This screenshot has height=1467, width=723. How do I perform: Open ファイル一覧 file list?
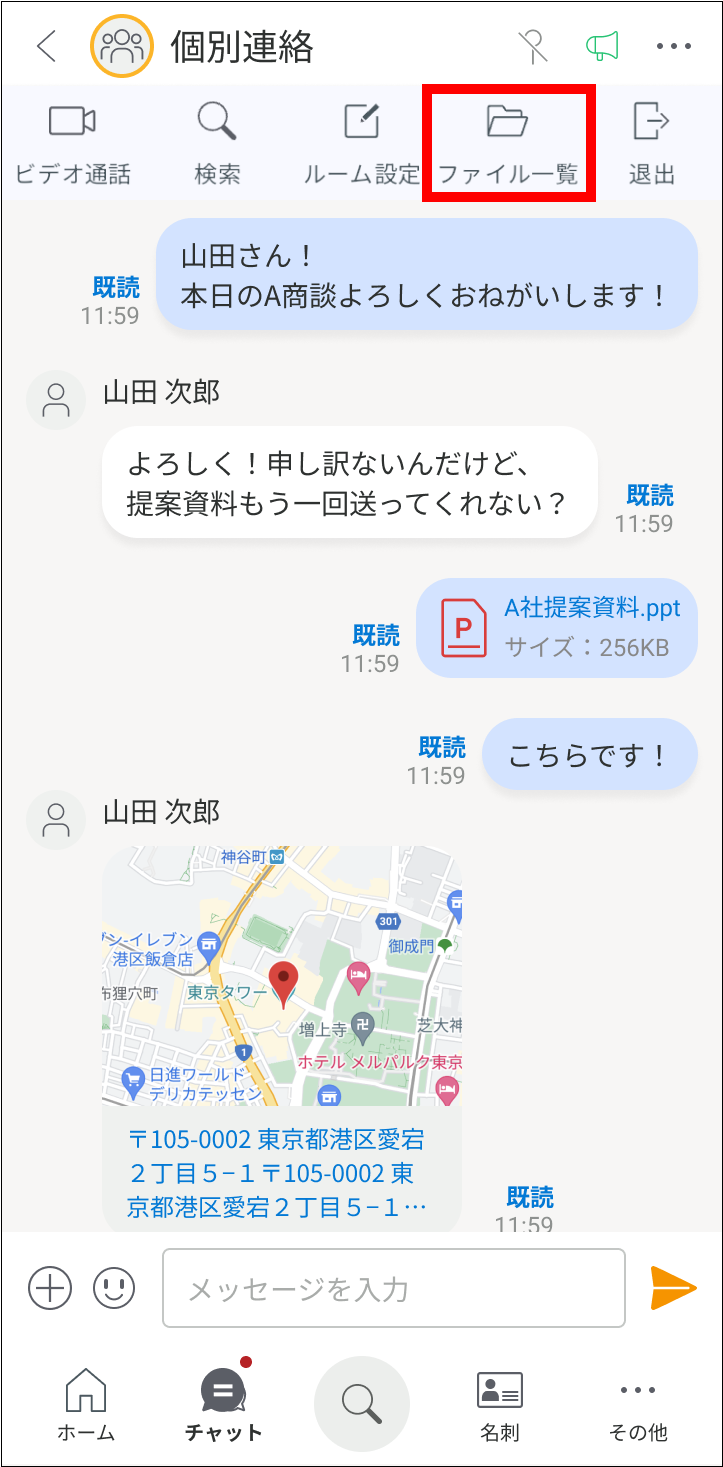pos(508,143)
